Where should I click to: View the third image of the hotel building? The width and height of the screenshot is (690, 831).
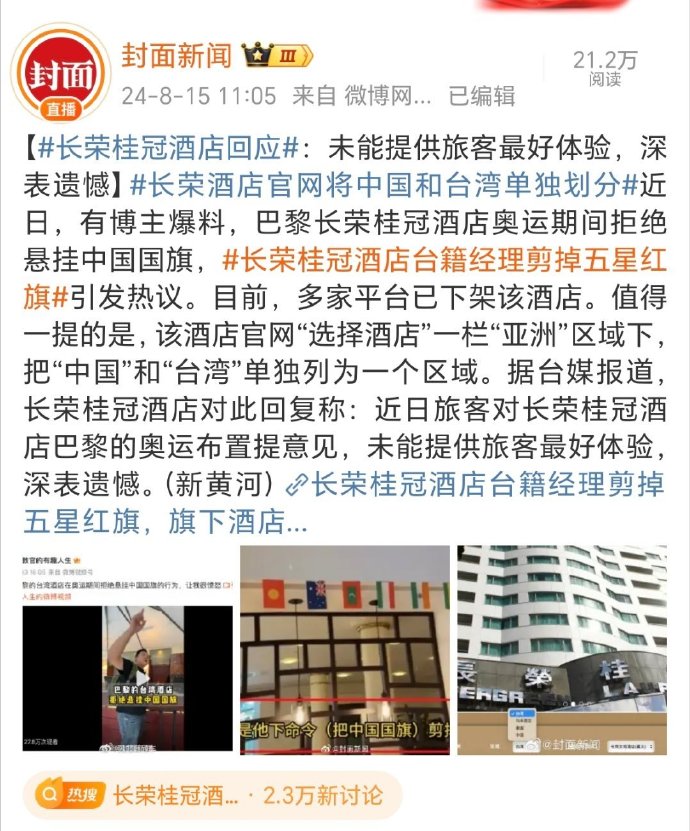pyautogui.click(x=562, y=650)
